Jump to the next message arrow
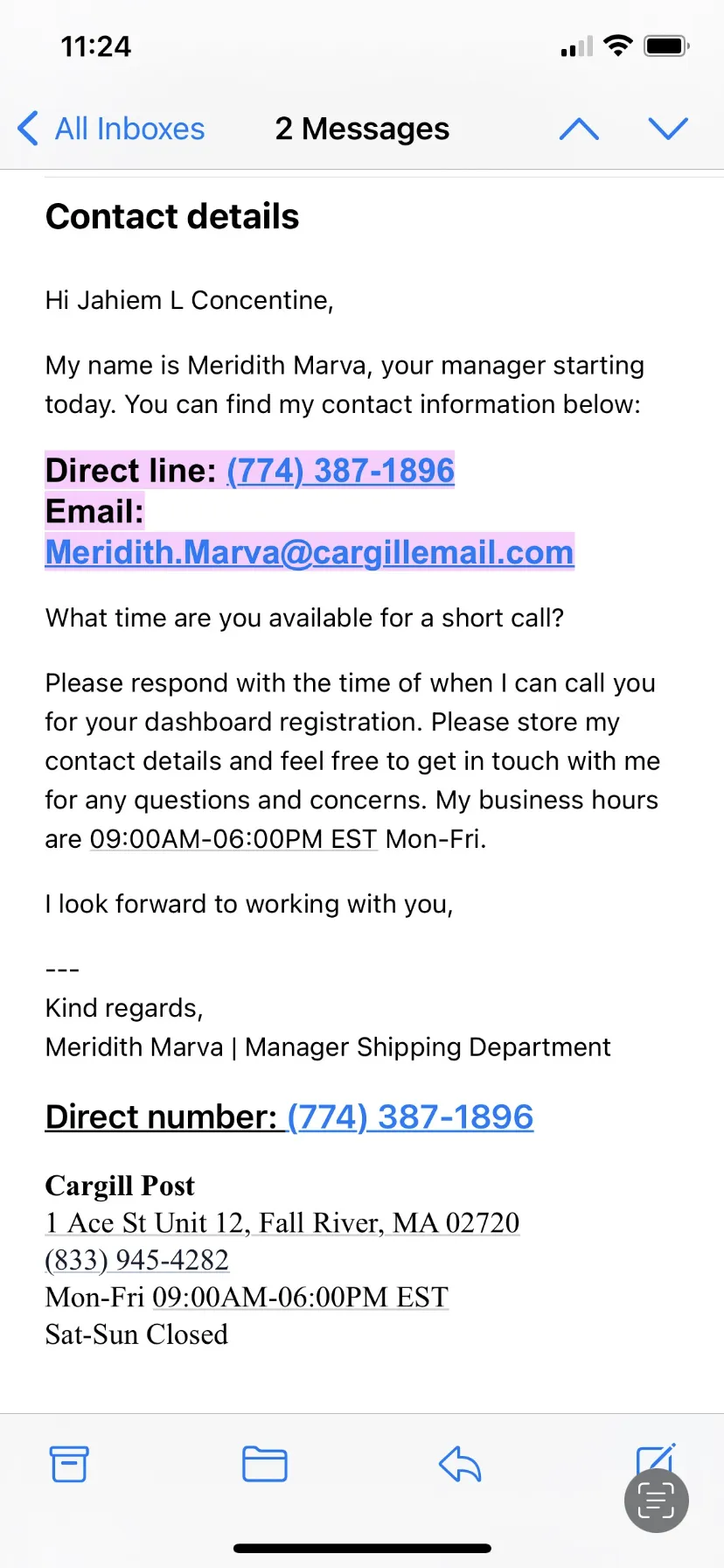This screenshot has width=724, height=1568. coord(669,129)
